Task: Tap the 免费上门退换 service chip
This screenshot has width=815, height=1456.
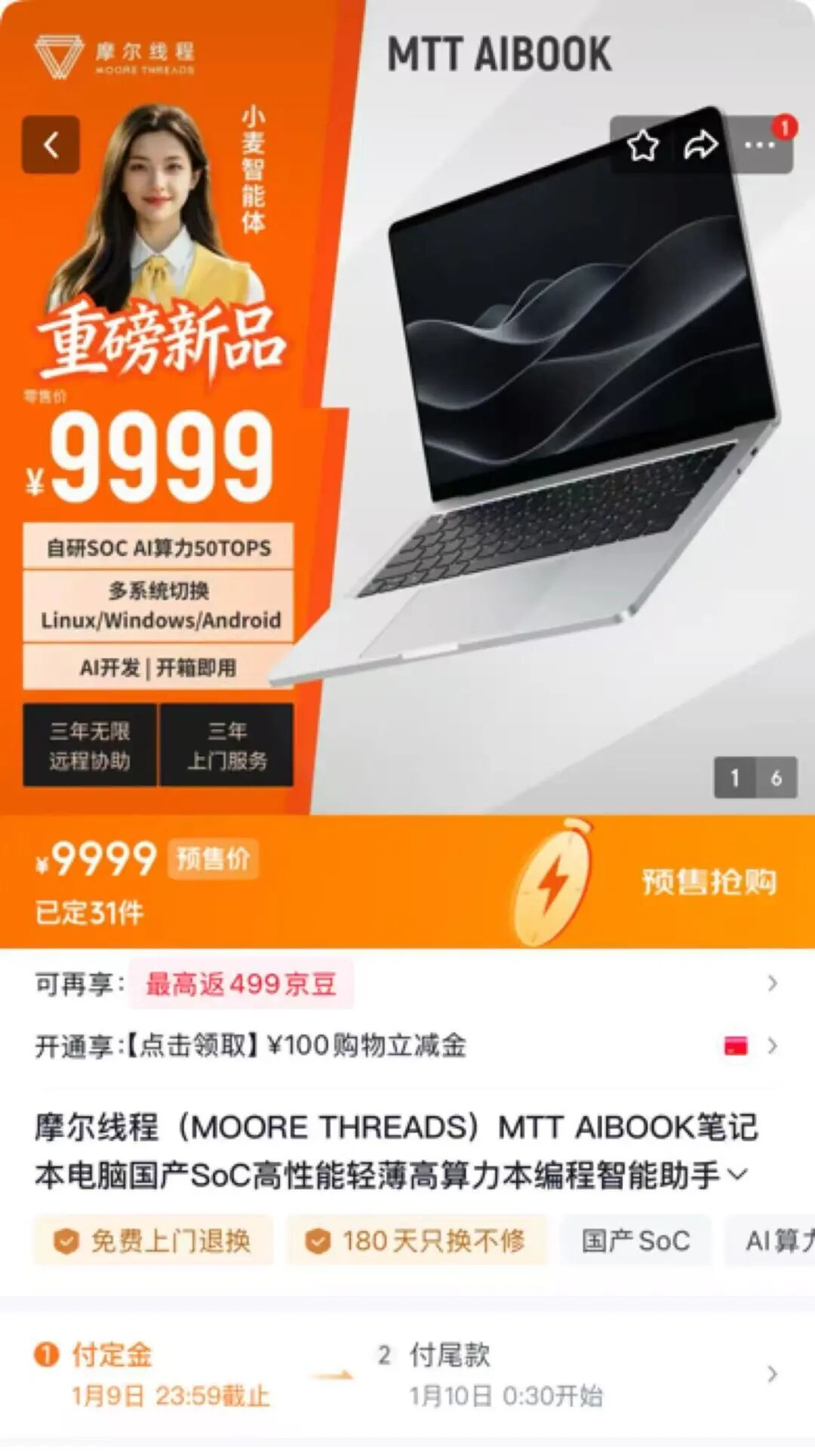Action: click(153, 1241)
